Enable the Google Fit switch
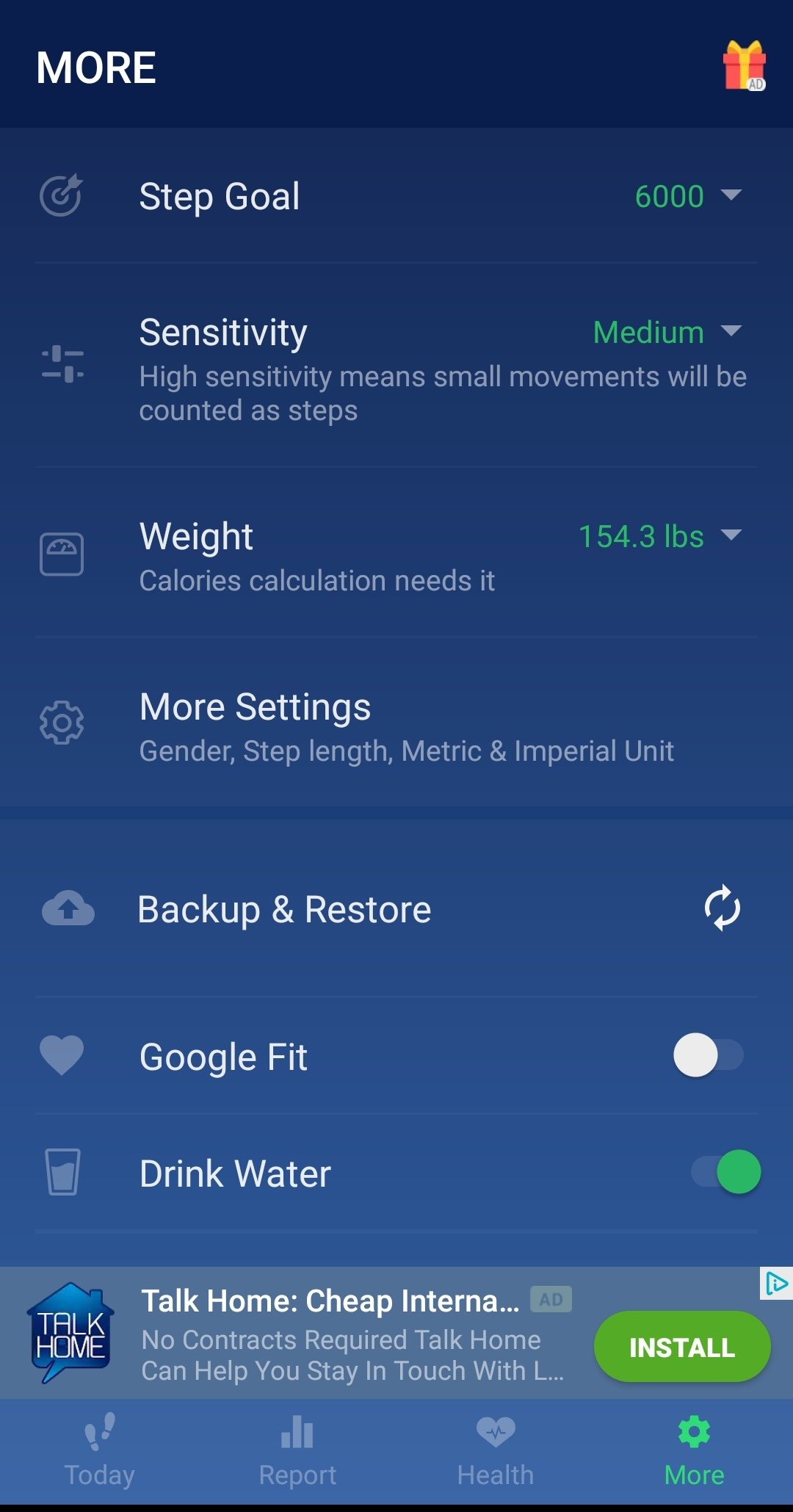 pyautogui.click(x=709, y=1055)
